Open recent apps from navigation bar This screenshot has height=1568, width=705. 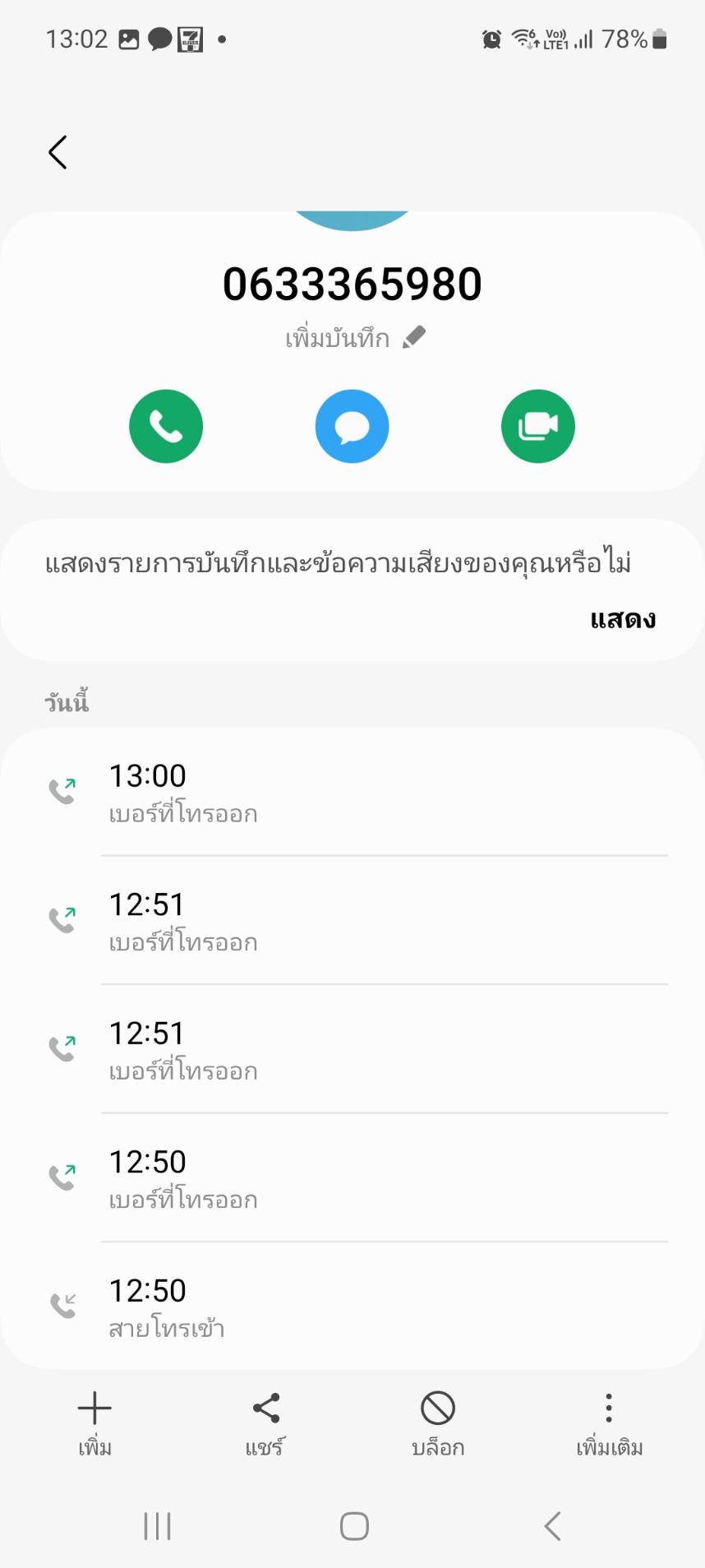click(x=157, y=1526)
